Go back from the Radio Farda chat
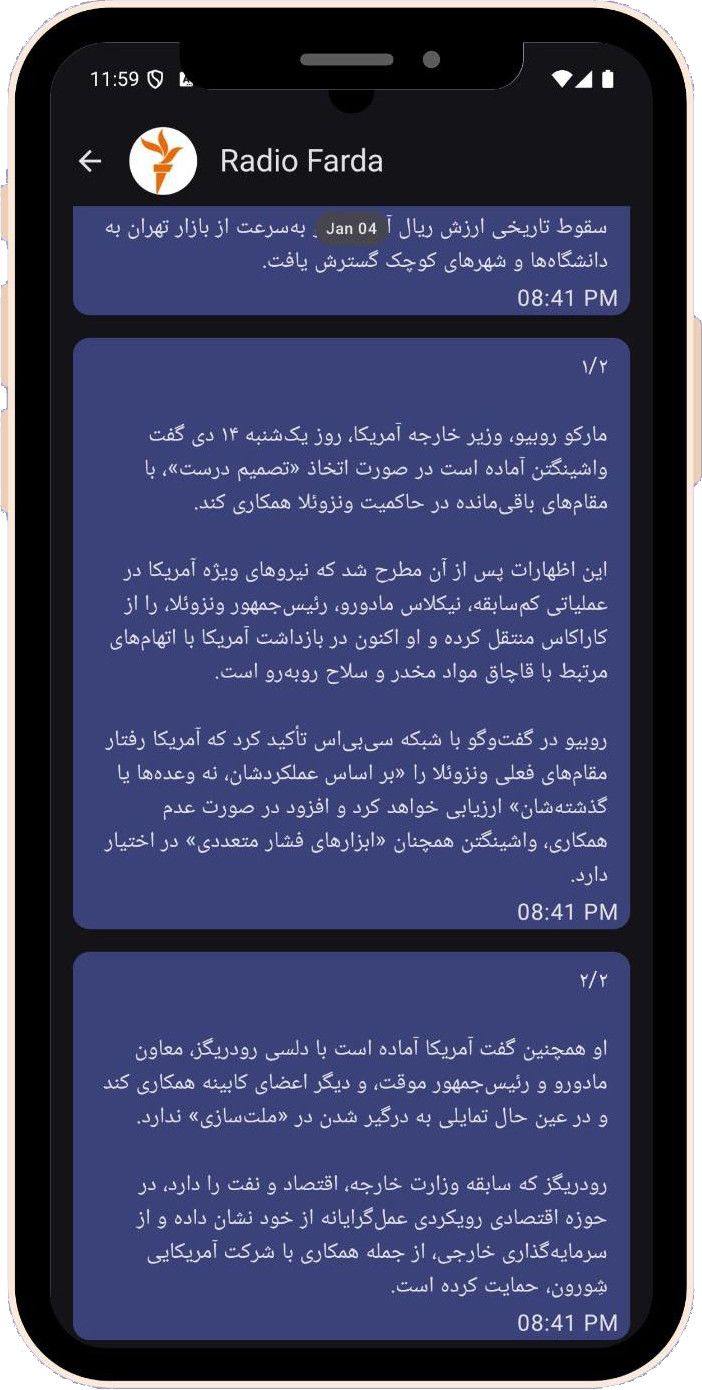The image size is (702, 1390). (90, 161)
